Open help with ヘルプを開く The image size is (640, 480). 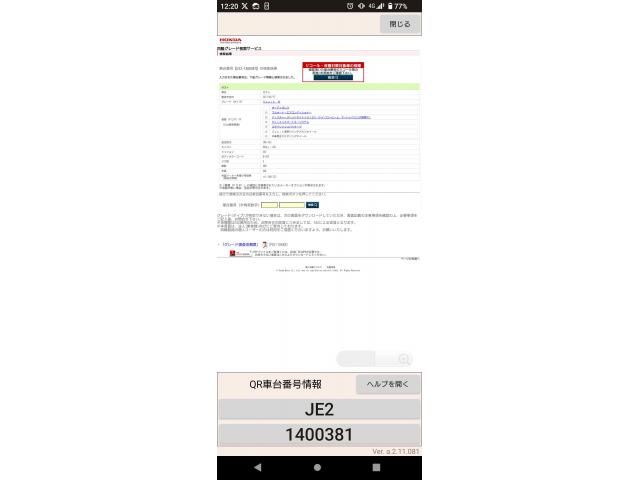pos(388,385)
